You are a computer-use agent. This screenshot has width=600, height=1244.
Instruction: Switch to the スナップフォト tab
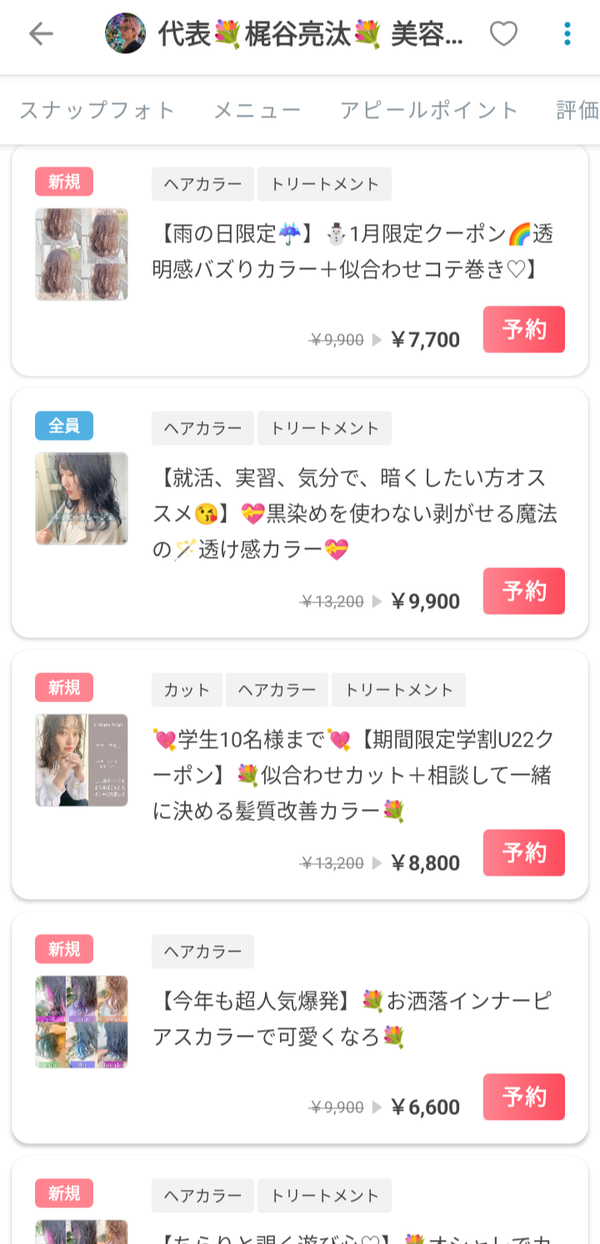97,110
